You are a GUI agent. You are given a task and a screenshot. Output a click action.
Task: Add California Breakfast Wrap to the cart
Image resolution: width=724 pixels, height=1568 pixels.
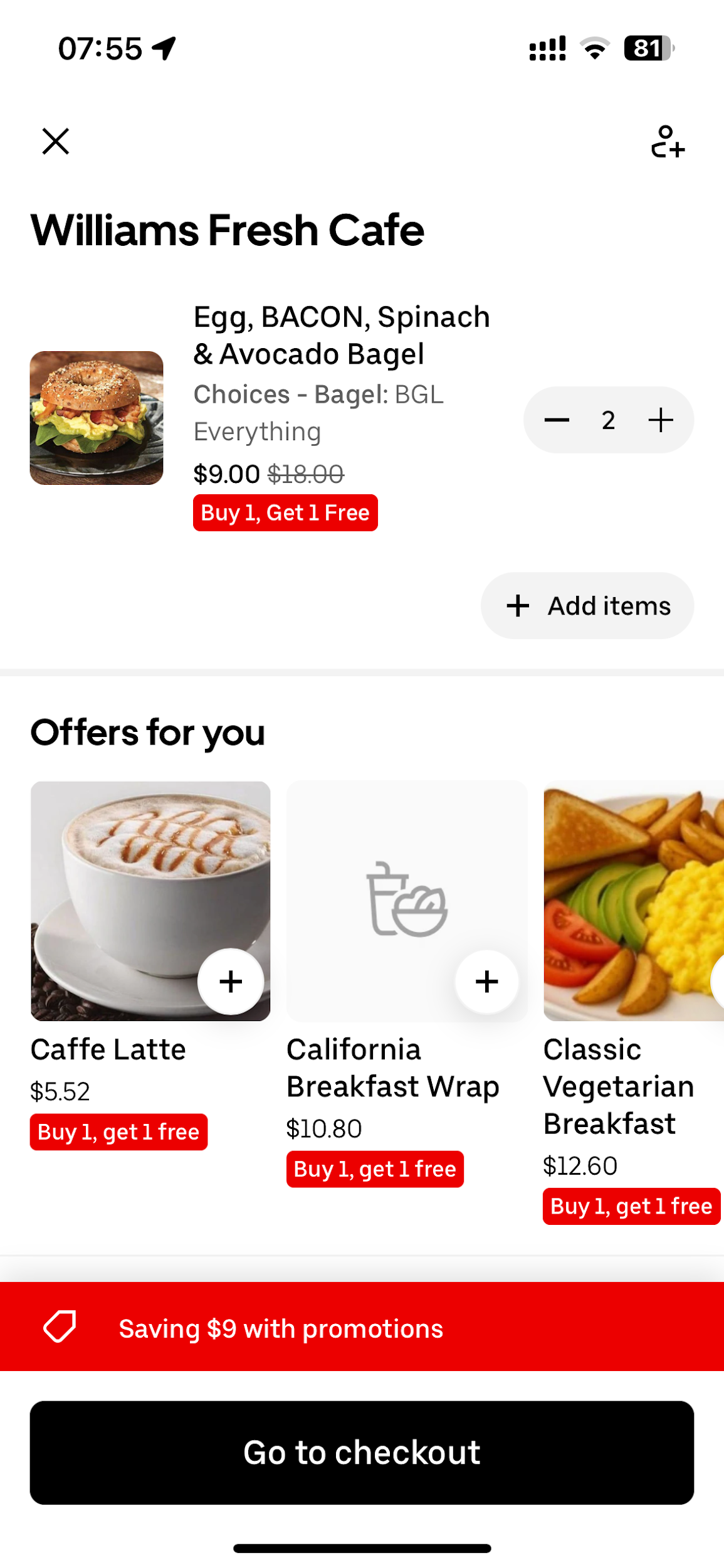pos(487,982)
